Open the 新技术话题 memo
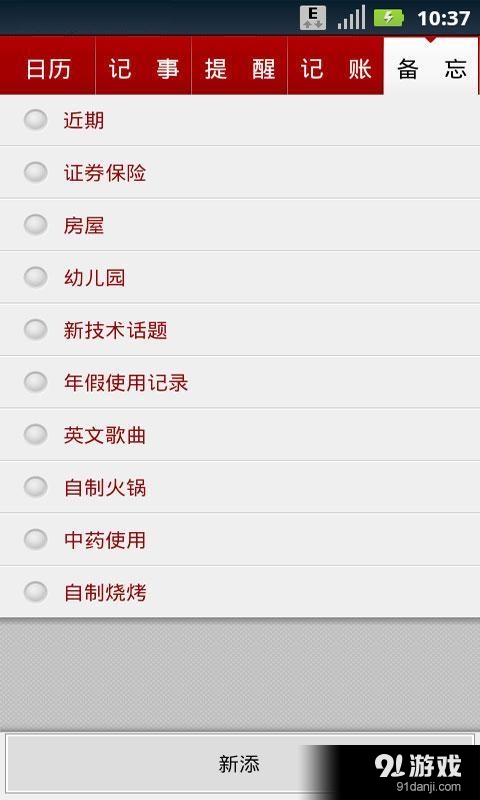This screenshot has height=800, width=480. (240, 330)
